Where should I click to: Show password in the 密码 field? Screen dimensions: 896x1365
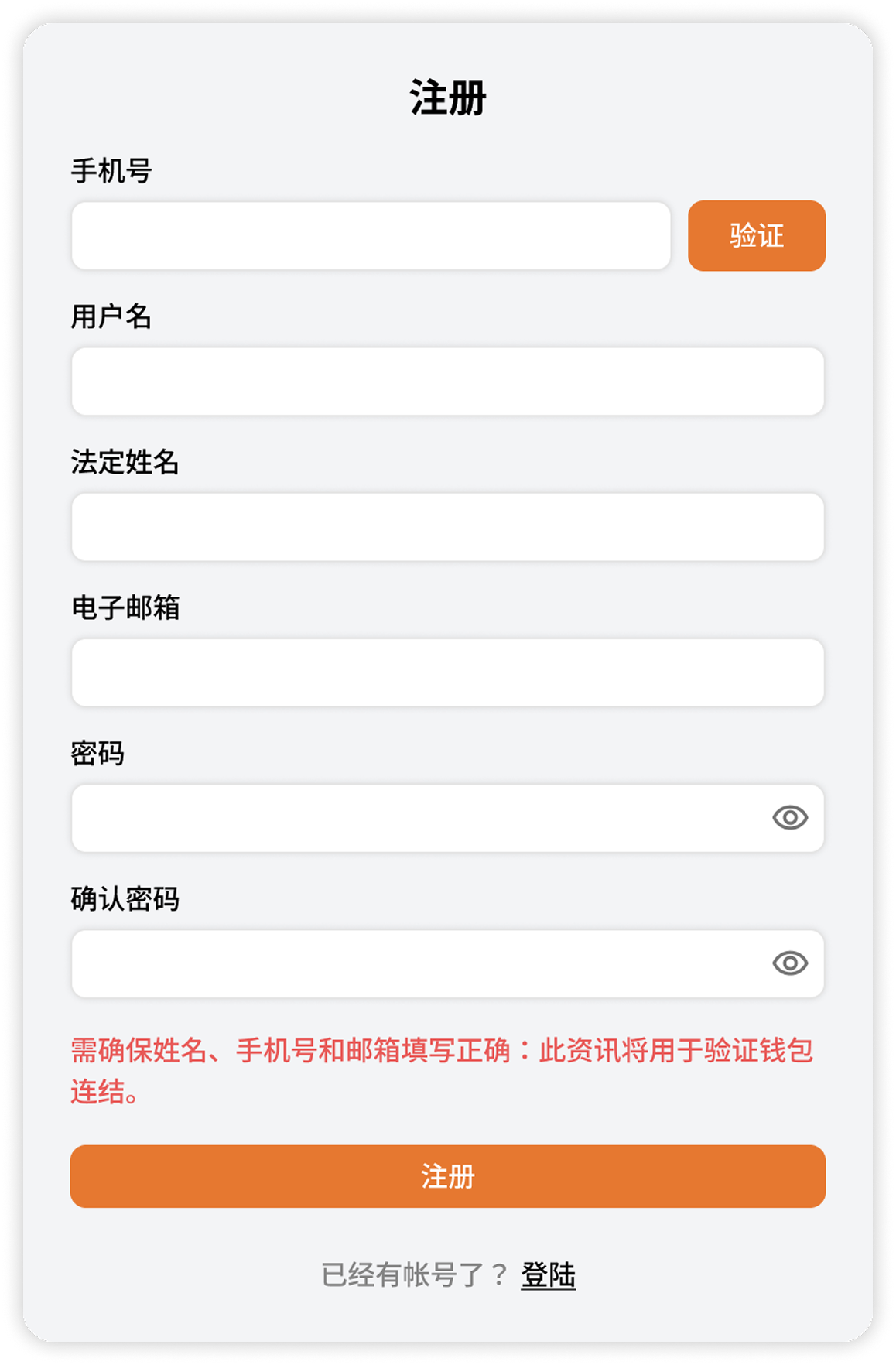(x=789, y=818)
